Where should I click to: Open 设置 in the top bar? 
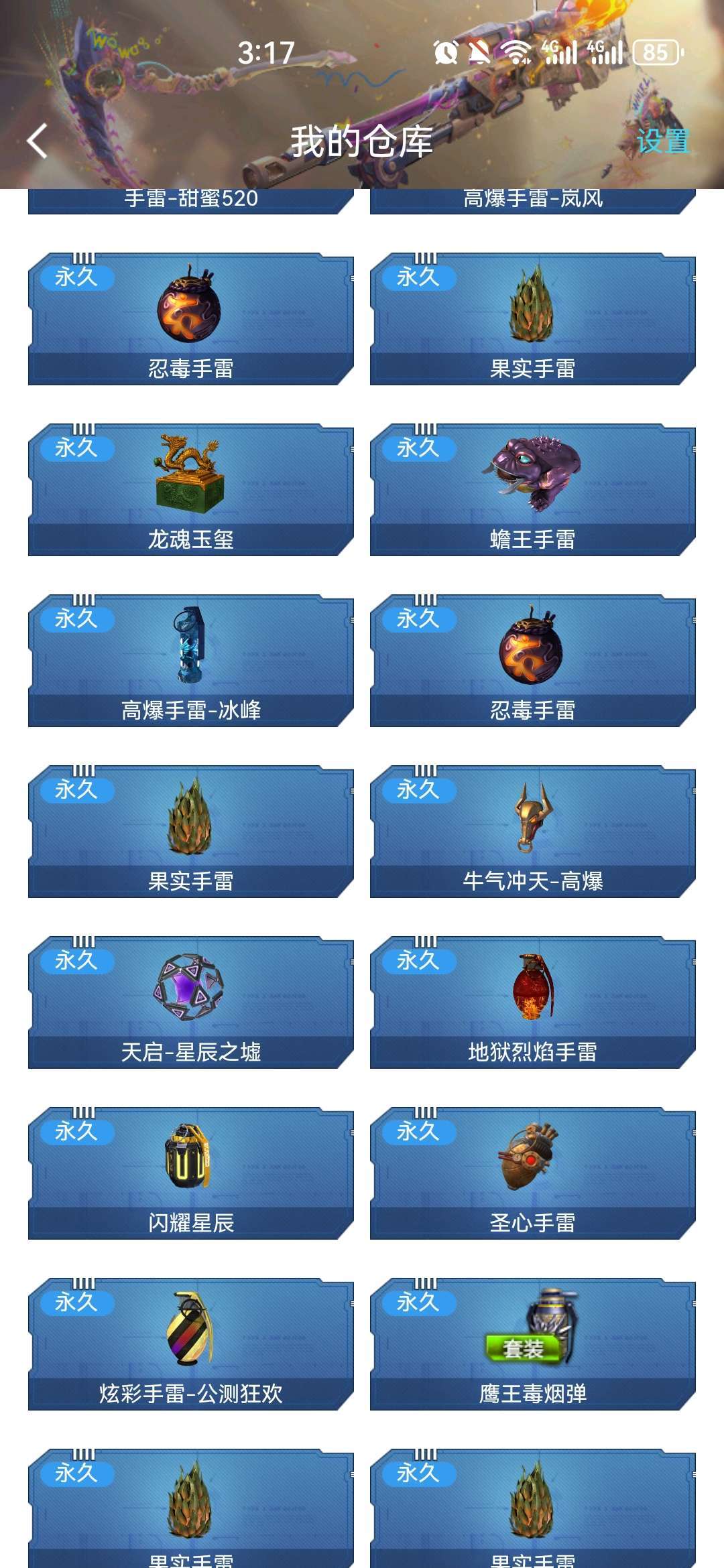pyautogui.click(x=662, y=141)
